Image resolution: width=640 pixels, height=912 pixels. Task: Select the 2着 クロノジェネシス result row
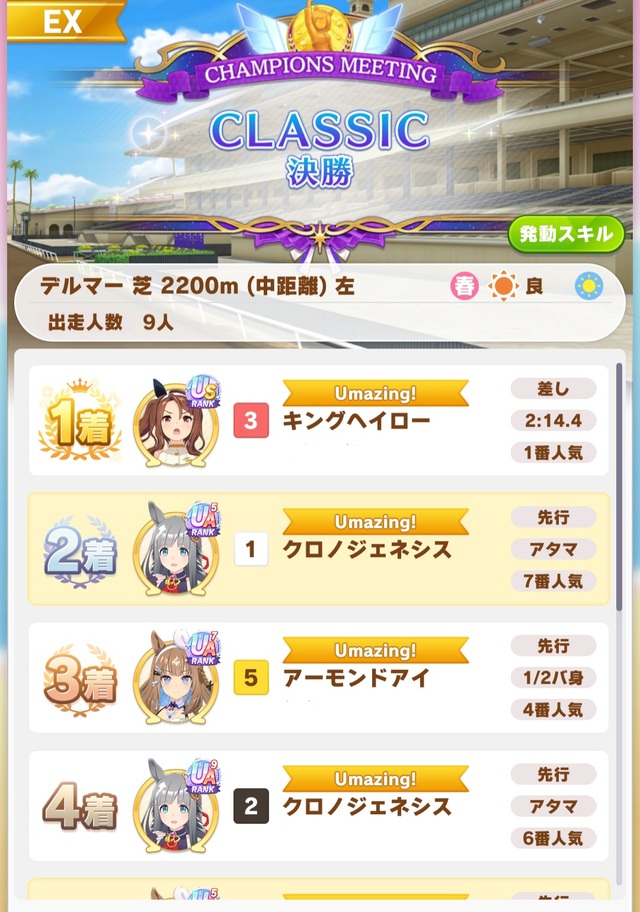pos(318,549)
